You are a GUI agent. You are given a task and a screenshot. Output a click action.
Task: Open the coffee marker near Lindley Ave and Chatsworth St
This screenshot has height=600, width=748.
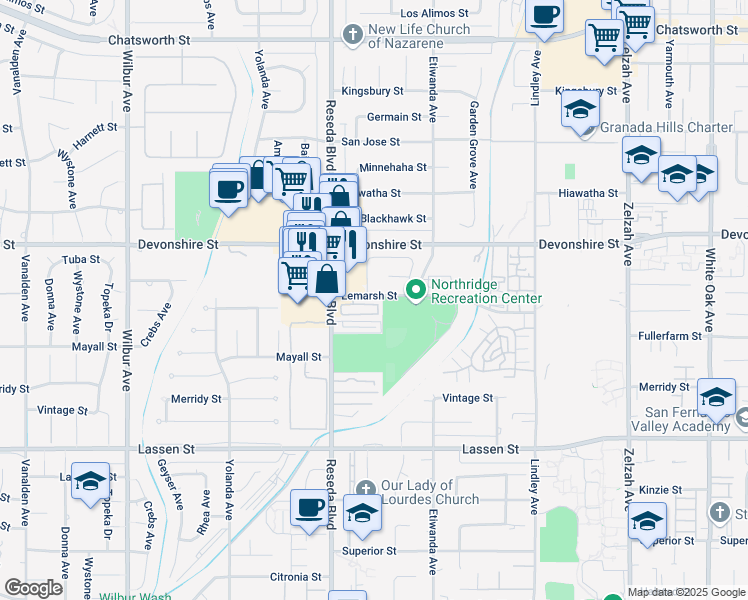[x=544, y=18]
